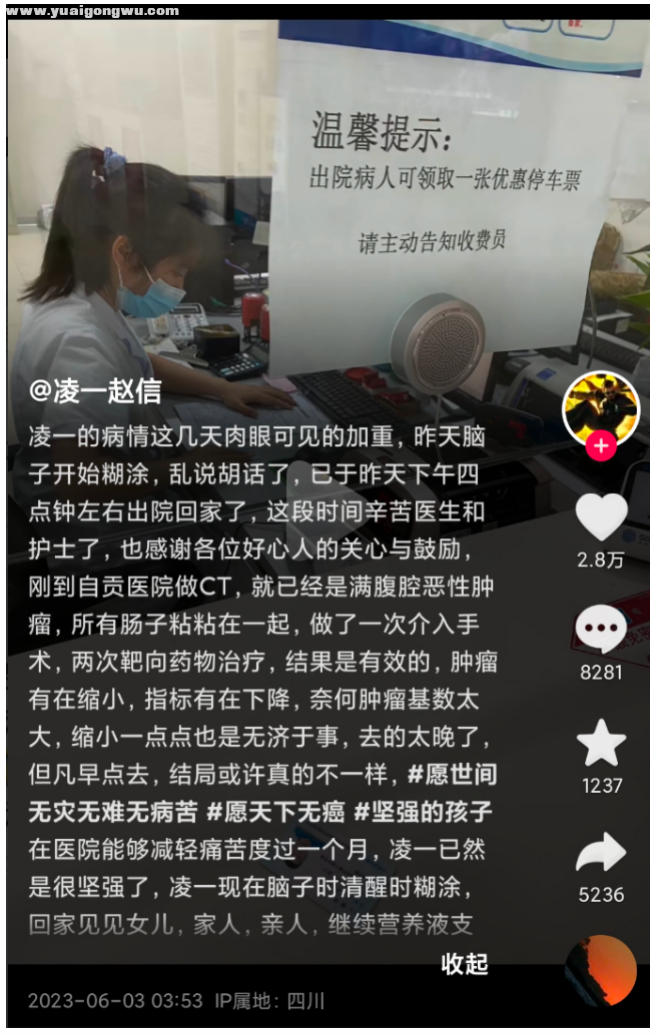The height and width of the screenshot is (1034, 656).
Task: Collapse the caption with 收起
Action: click(465, 964)
